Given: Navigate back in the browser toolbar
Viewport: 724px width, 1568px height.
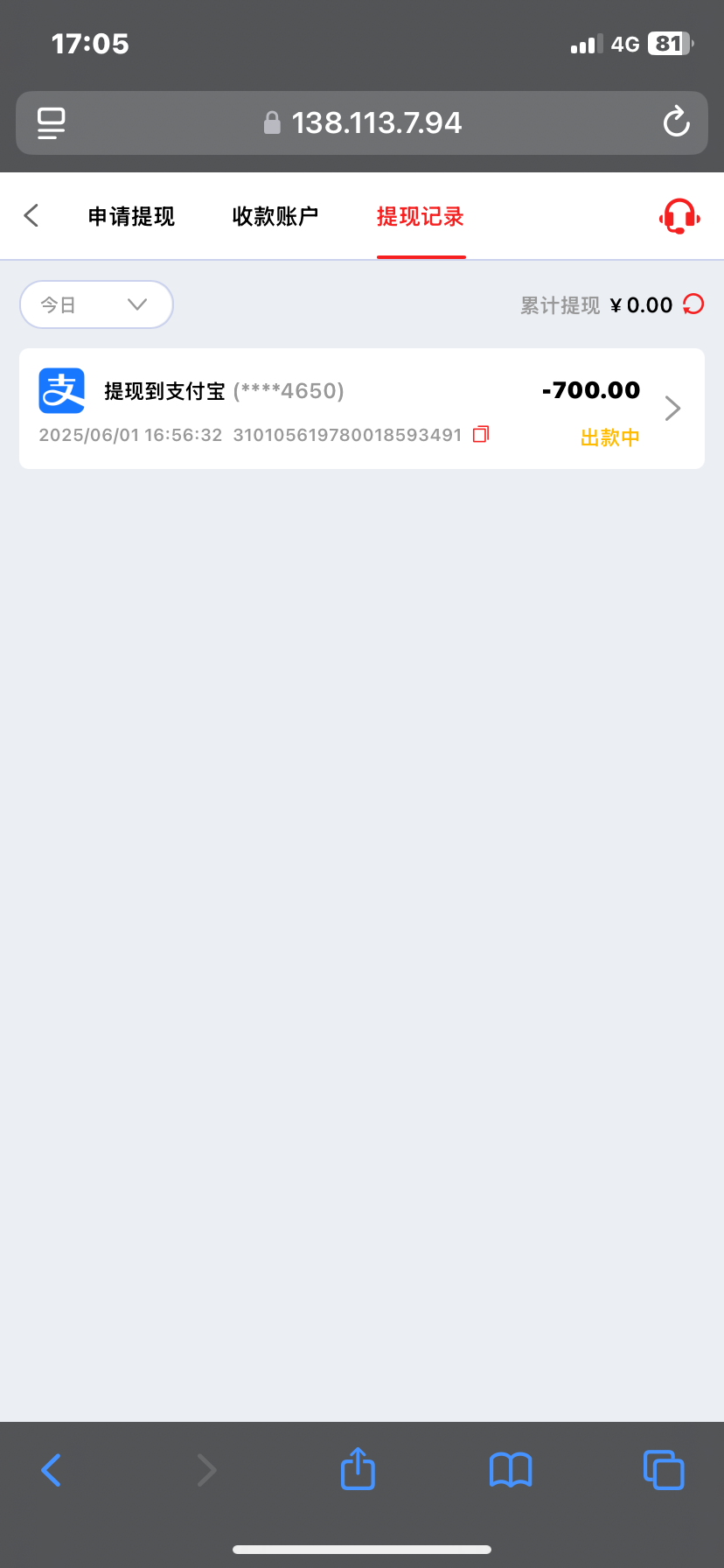Looking at the screenshot, I should (x=52, y=1470).
